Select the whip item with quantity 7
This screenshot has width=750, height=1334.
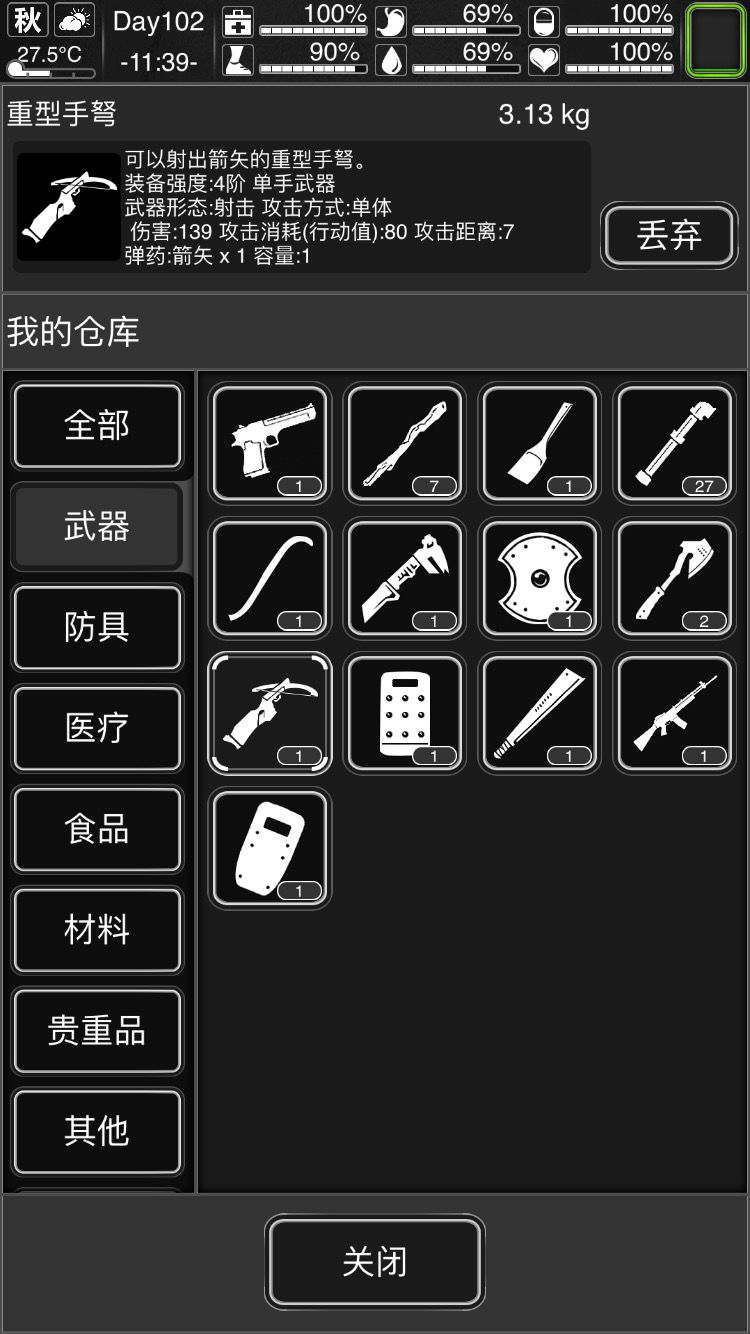click(x=404, y=443)
